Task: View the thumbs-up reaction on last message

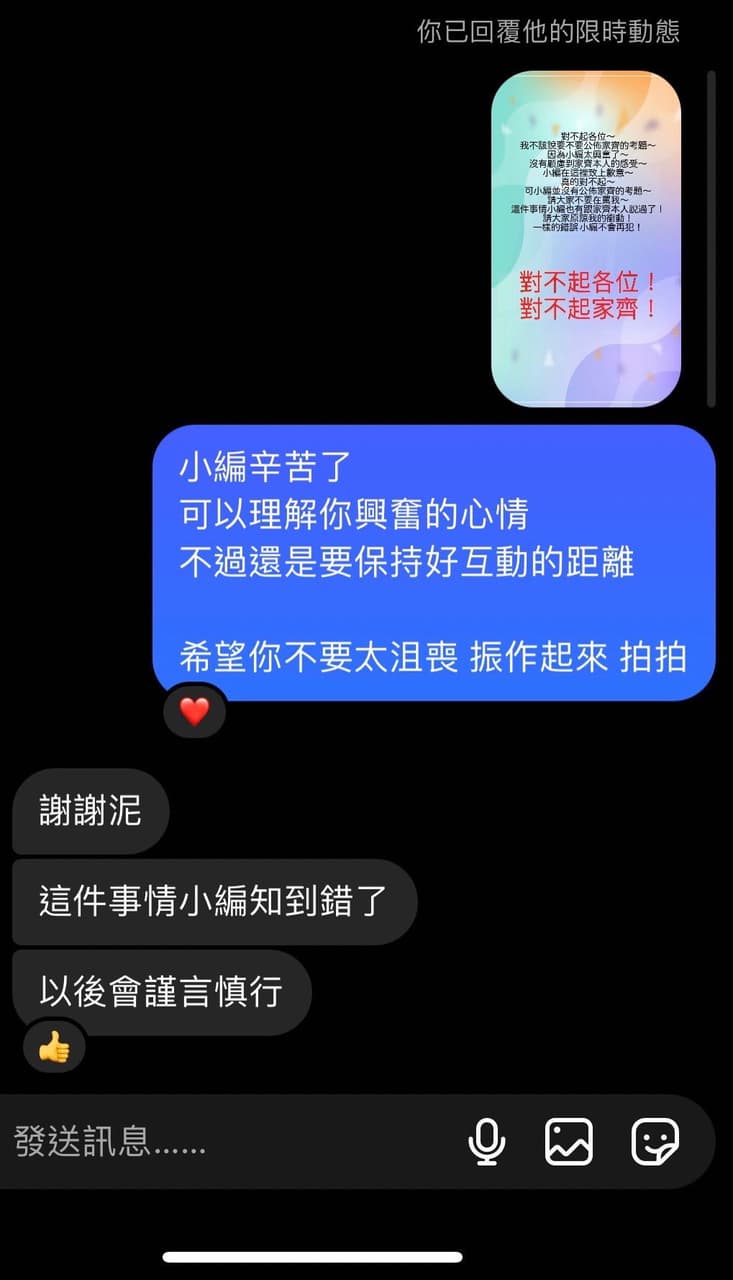Action: tap(54, 1047)
